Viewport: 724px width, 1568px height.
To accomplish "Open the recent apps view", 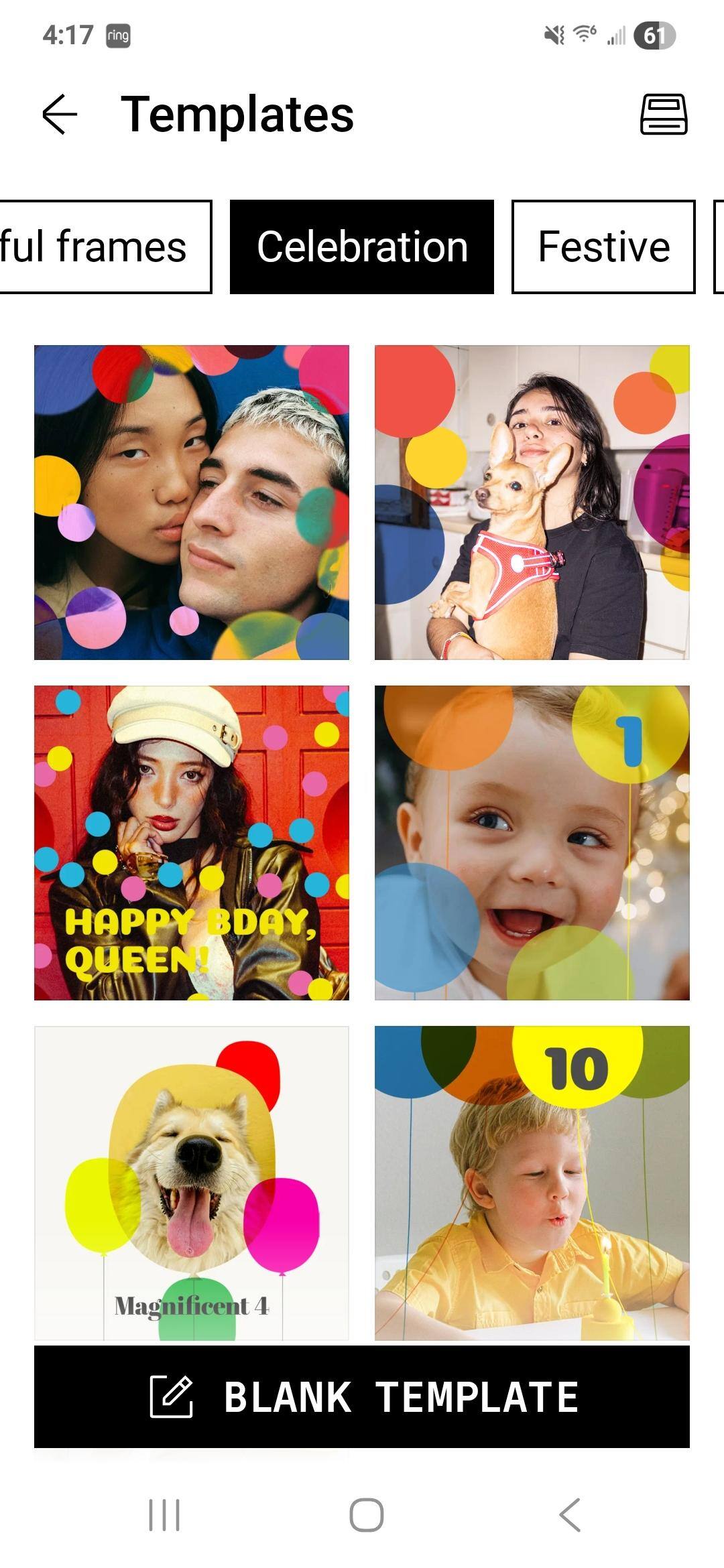I will pos(164,1515).
